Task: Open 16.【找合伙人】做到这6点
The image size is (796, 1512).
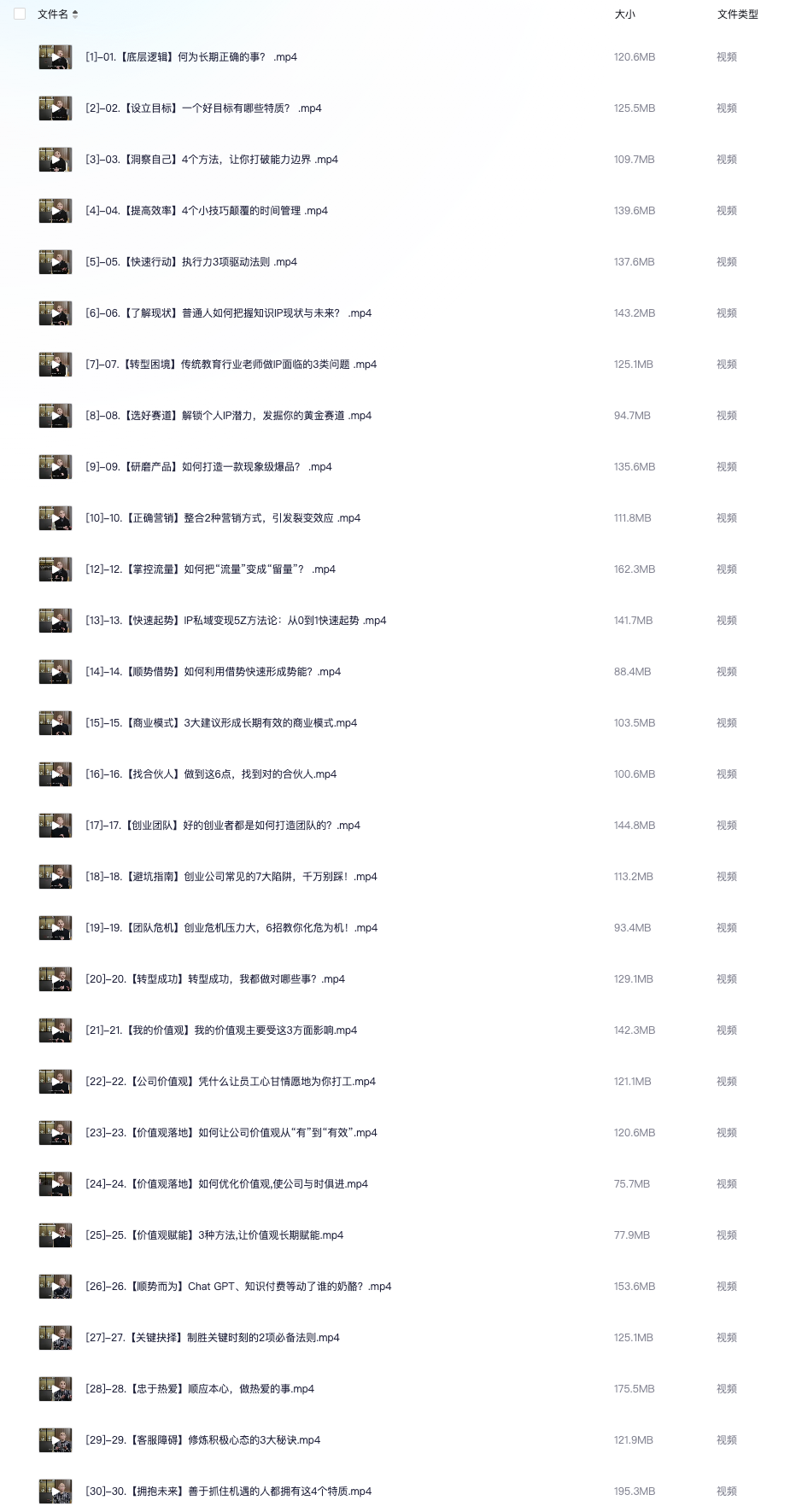Action: click(210, 774)
